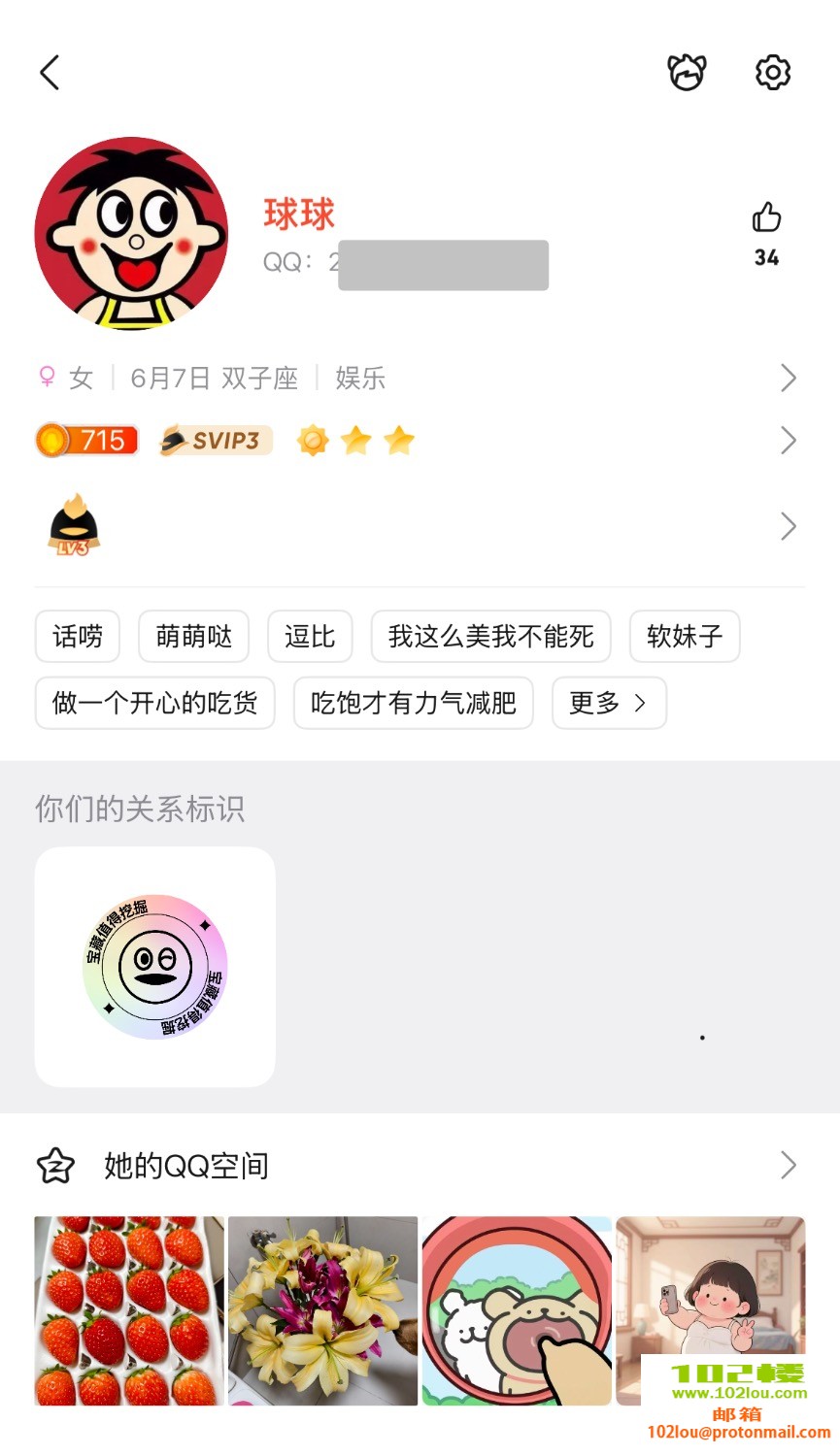
Task: Go back using the arrow icon
Action: (x=50, y=73)
